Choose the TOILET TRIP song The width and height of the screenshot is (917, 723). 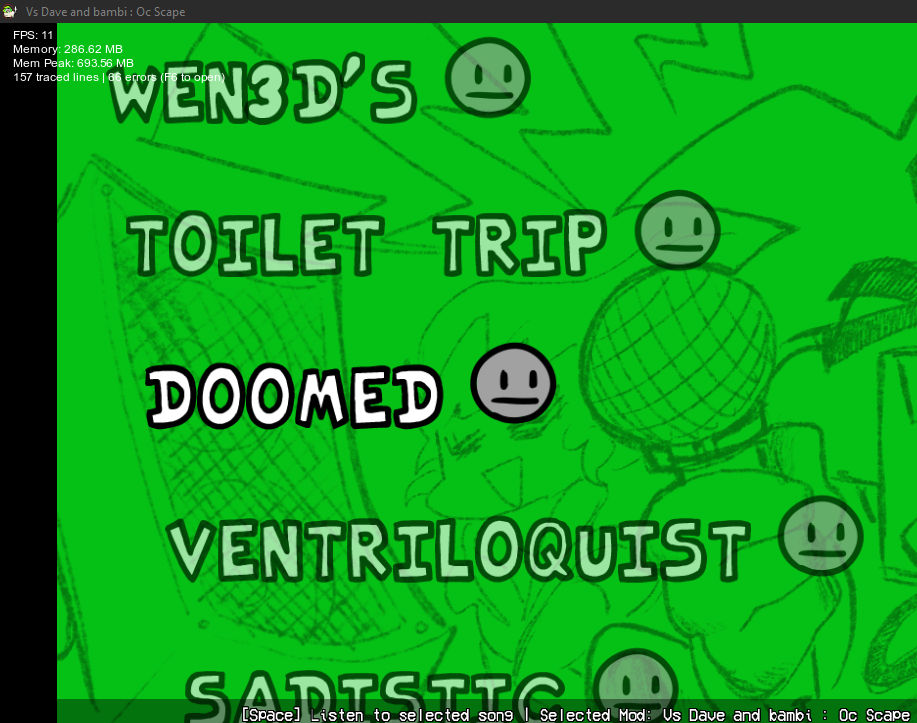tap(367, 243)
